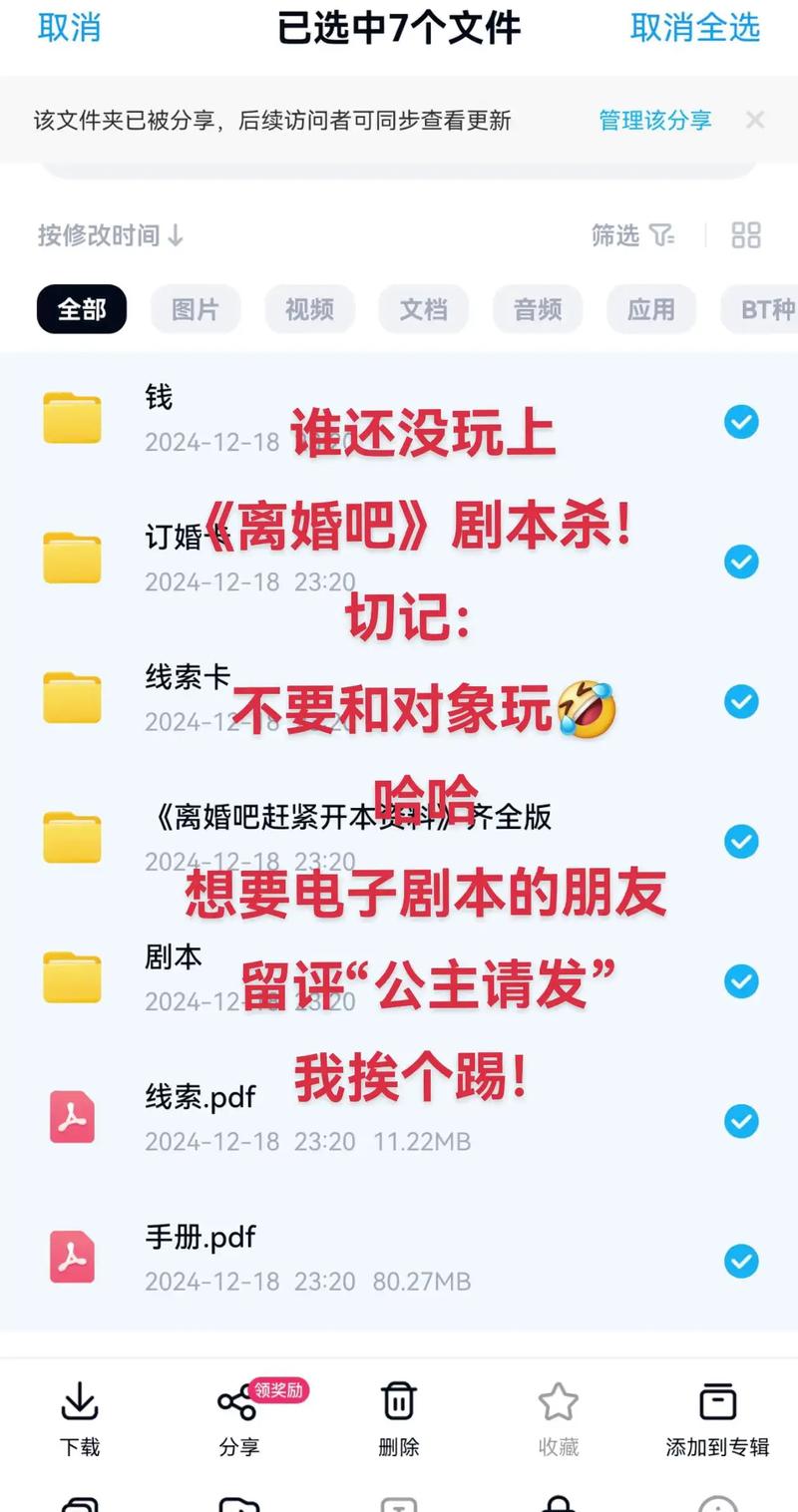Uncheck the 线索卡 folder checkbox
The height and width of the screenshot is (1512, 798).
click(741, 702)
